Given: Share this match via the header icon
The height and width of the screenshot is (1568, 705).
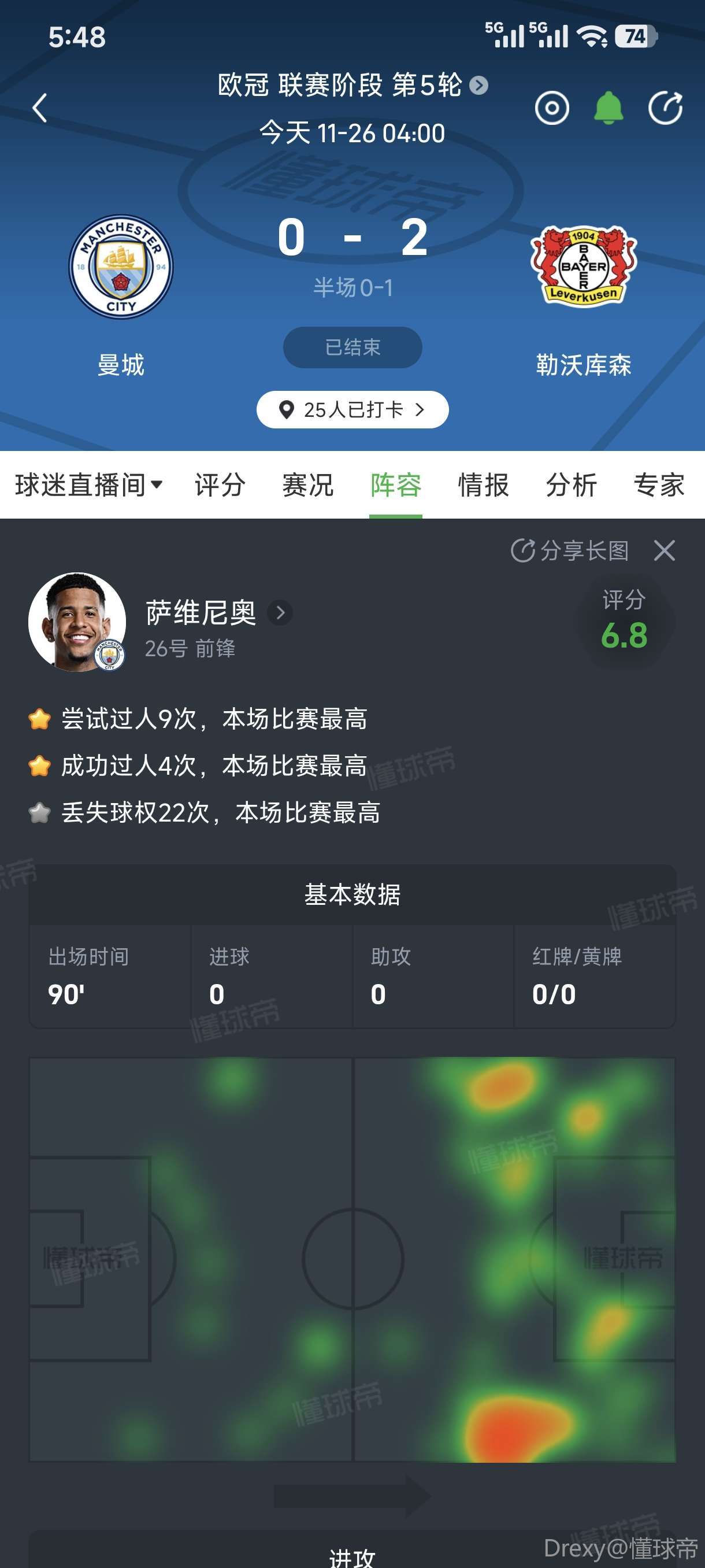Looking at the screenshot, I should coord(665,108).
